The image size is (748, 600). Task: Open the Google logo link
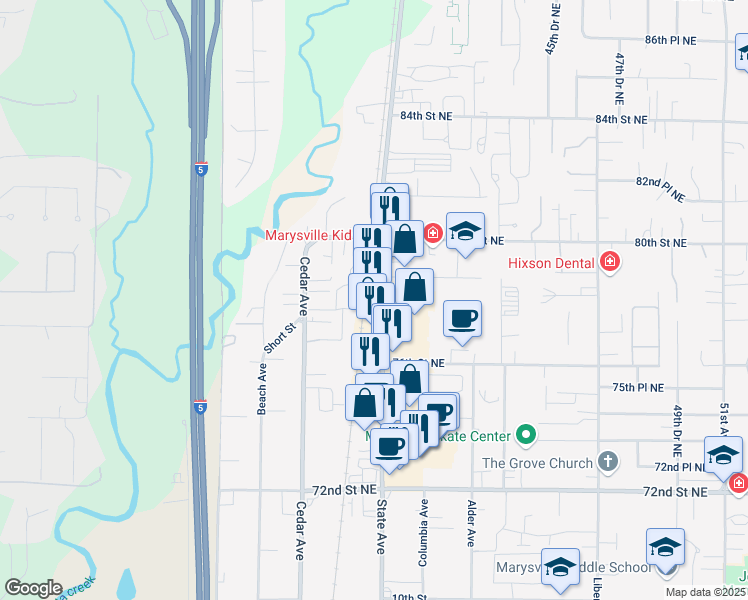[34, 587]
